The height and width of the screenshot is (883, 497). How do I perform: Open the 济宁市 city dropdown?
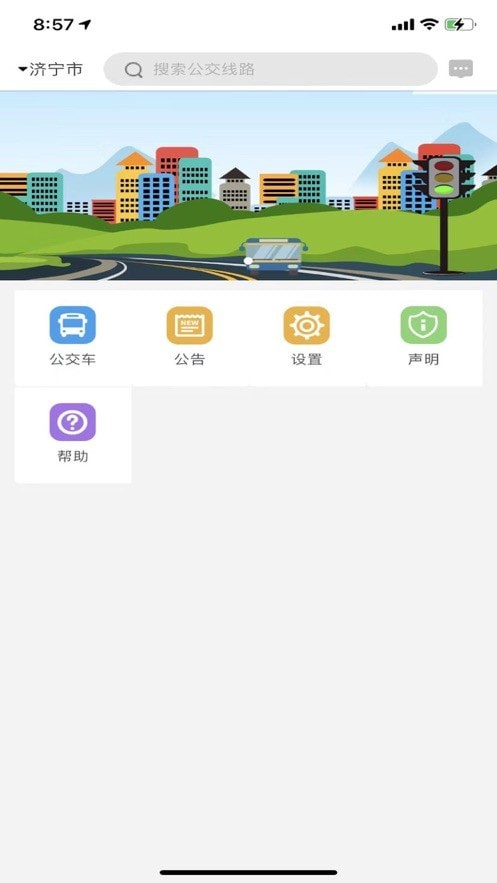[x=51, y=69]
